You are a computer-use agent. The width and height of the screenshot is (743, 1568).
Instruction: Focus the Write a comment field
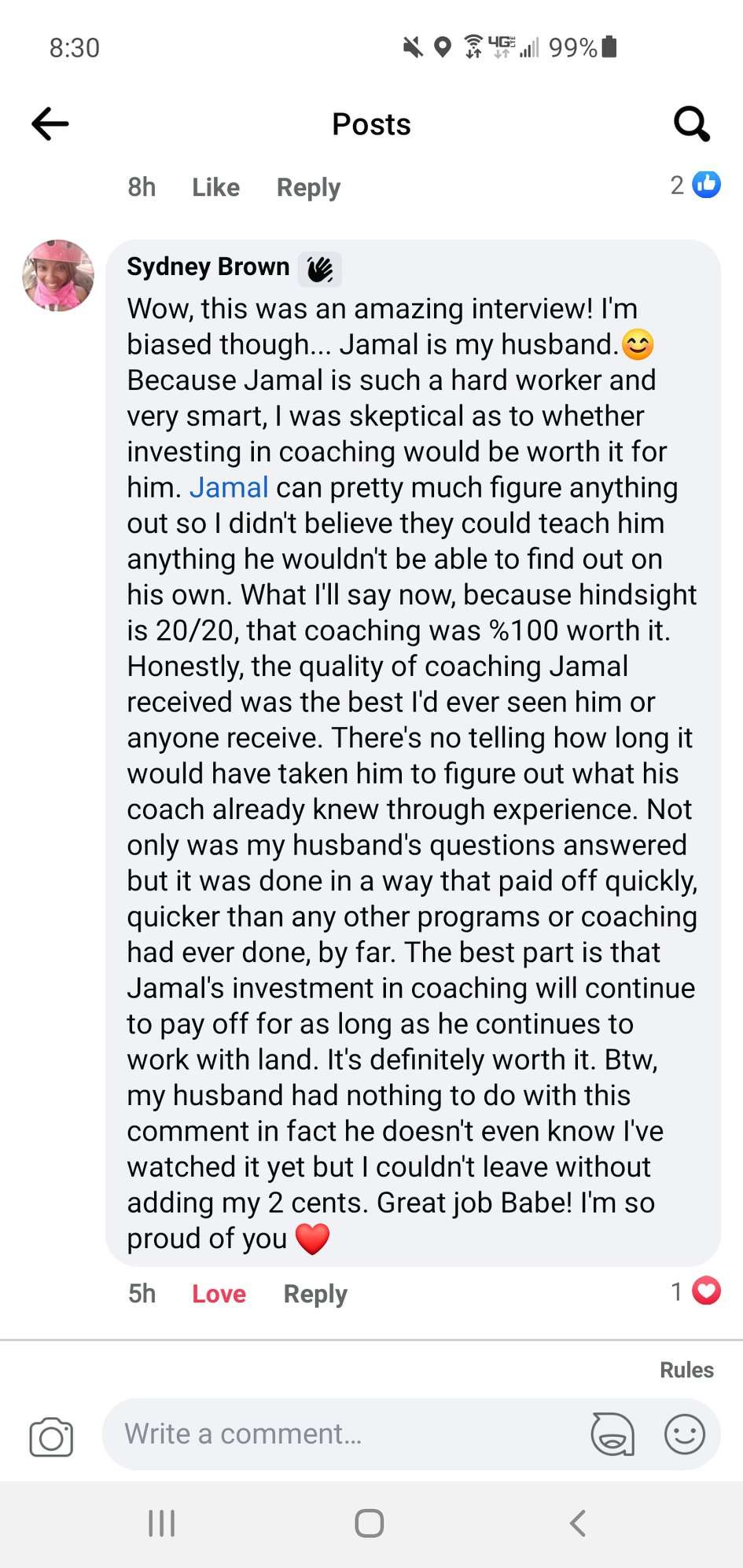tap(346, 1434)
